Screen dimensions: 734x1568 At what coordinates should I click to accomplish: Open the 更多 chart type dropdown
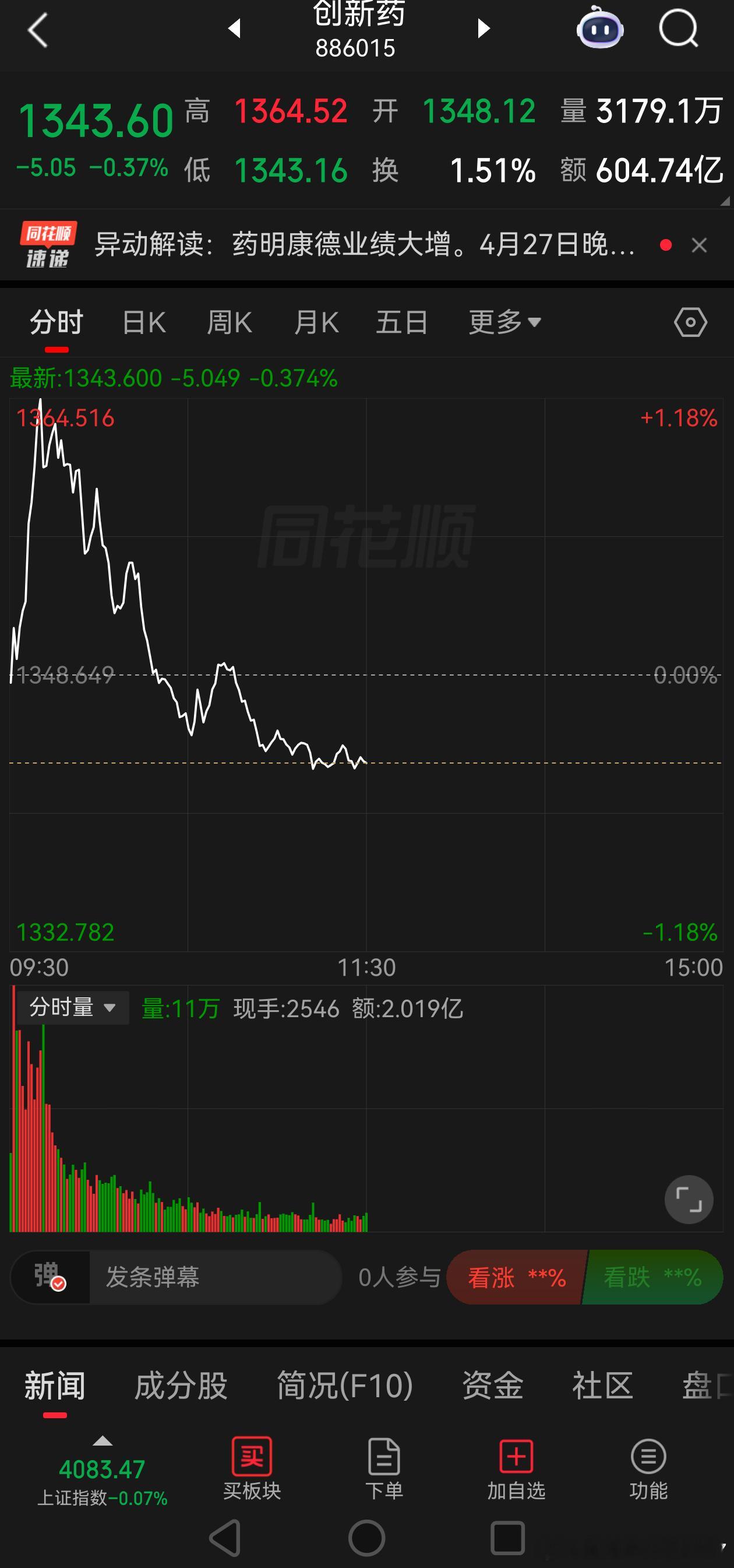[x=503, y=322]
